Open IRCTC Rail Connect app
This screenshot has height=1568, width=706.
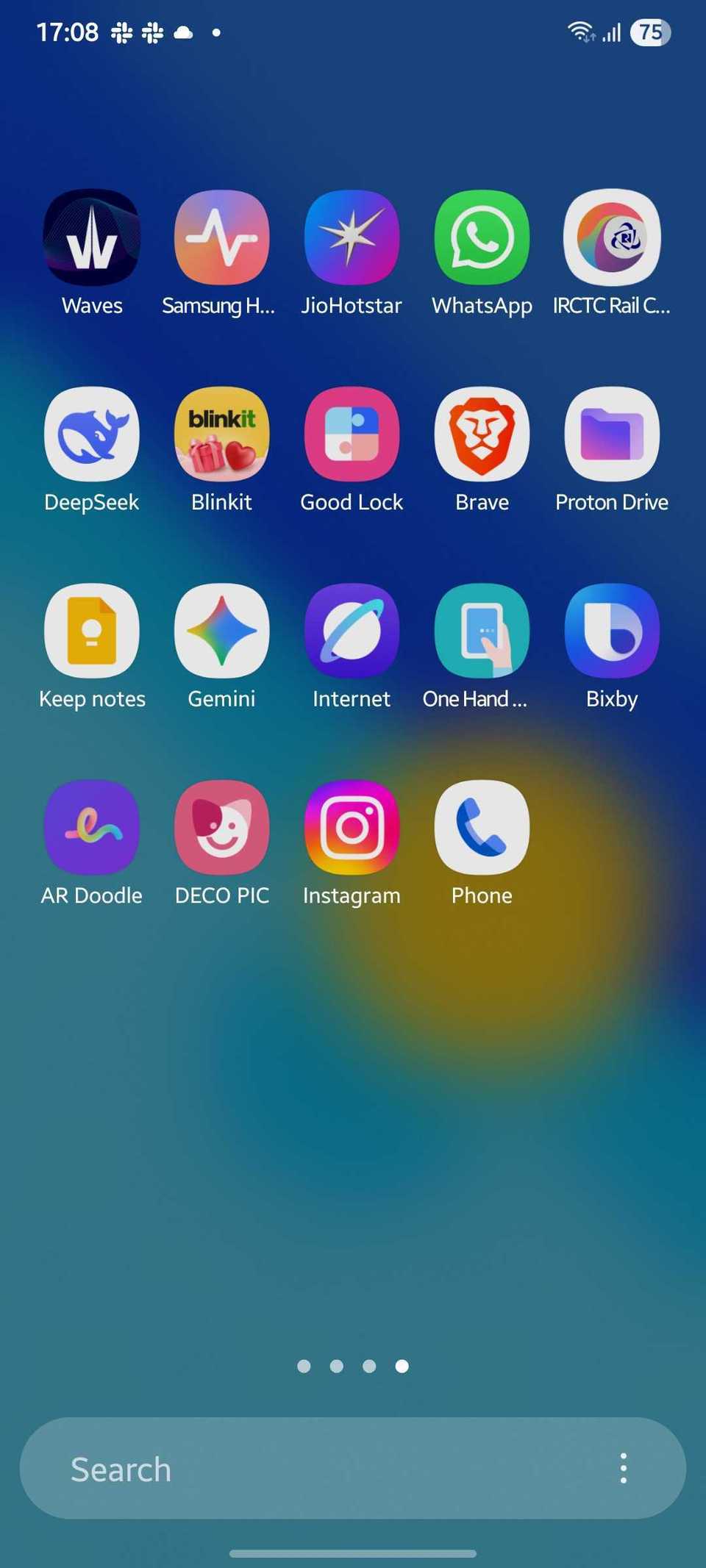point(612,237)
